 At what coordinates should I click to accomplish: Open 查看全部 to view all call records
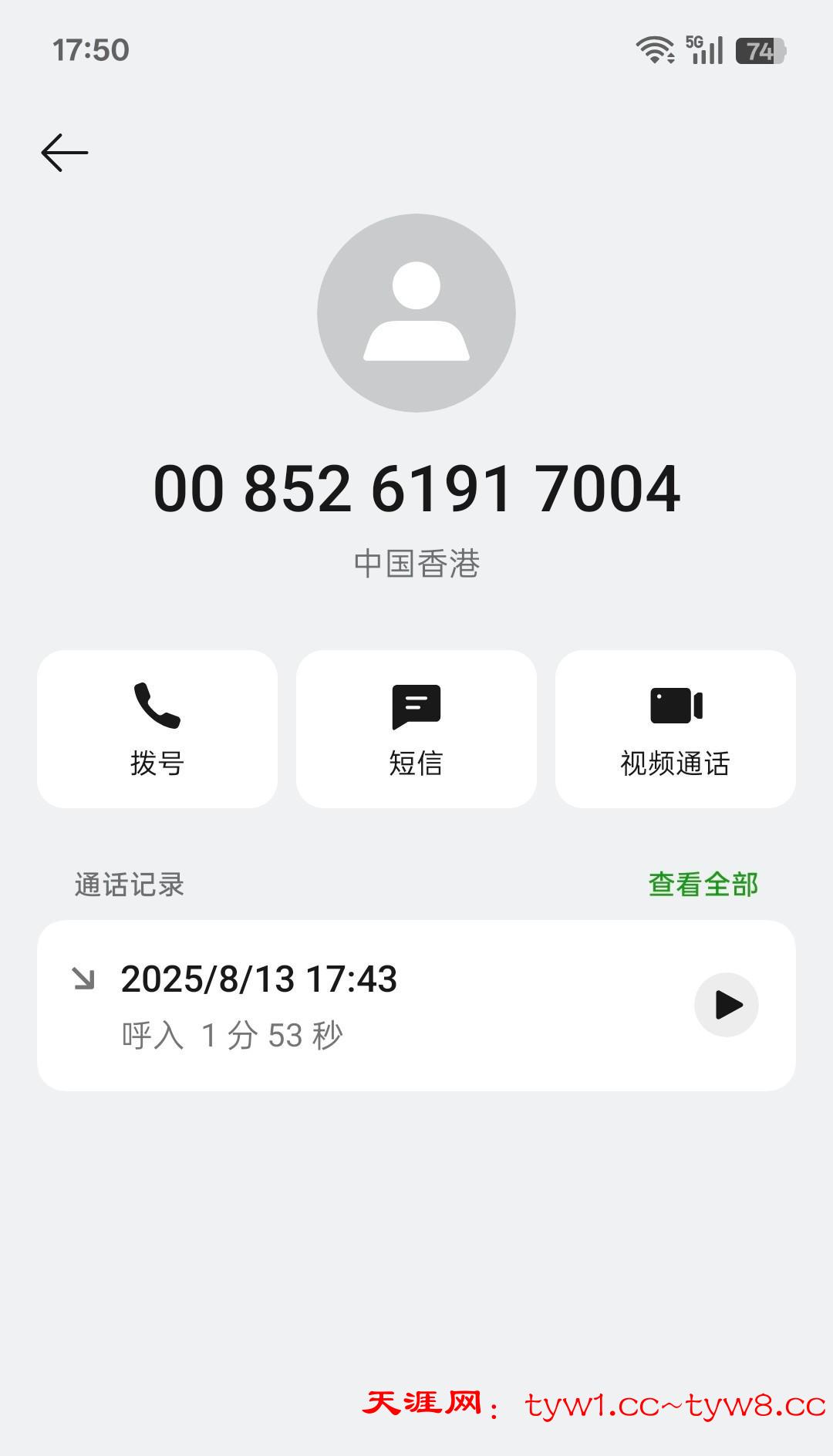point(703,885)
